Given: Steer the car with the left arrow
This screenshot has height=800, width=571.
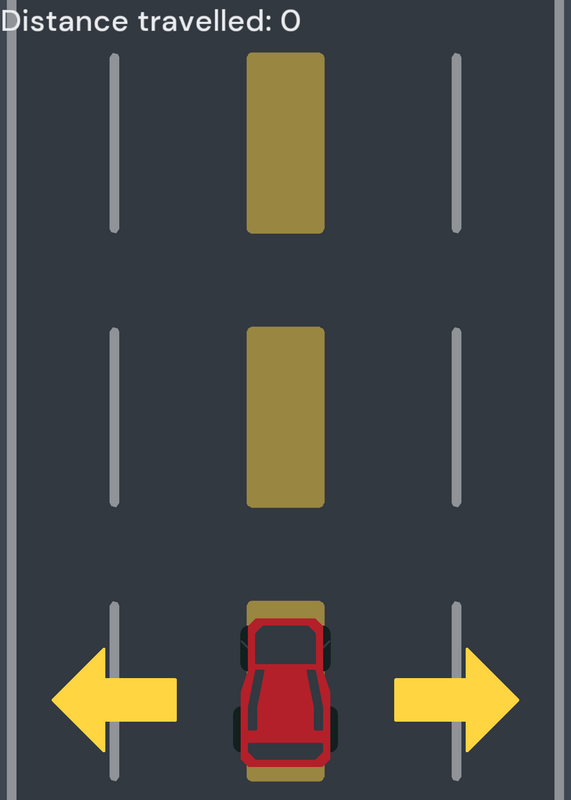Looking at the screenshot, I should 114,700.
